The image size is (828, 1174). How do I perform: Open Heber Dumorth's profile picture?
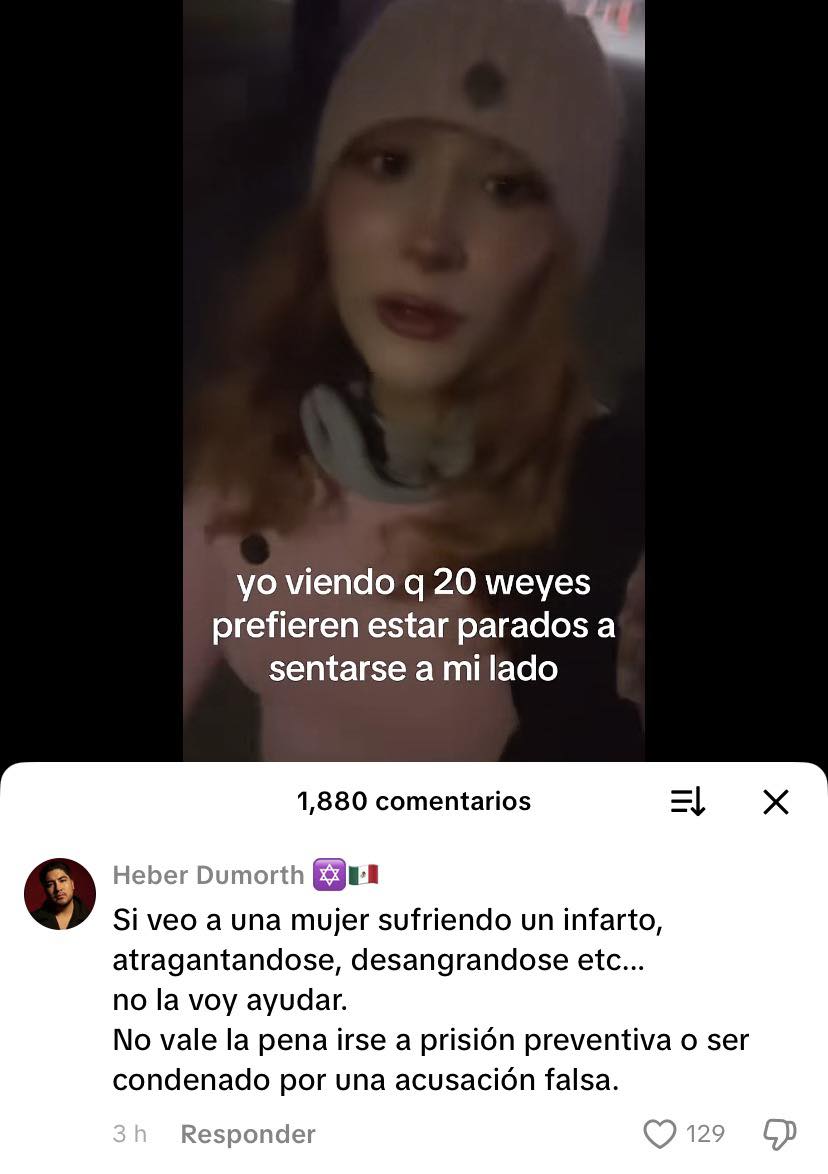60,893
